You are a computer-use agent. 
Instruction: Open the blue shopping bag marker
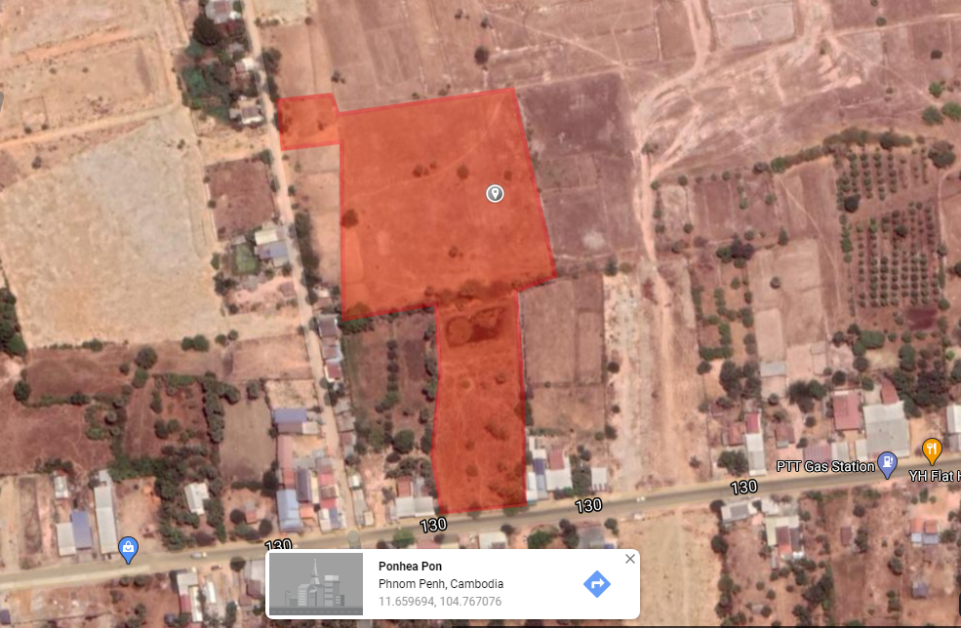point(128,547)
